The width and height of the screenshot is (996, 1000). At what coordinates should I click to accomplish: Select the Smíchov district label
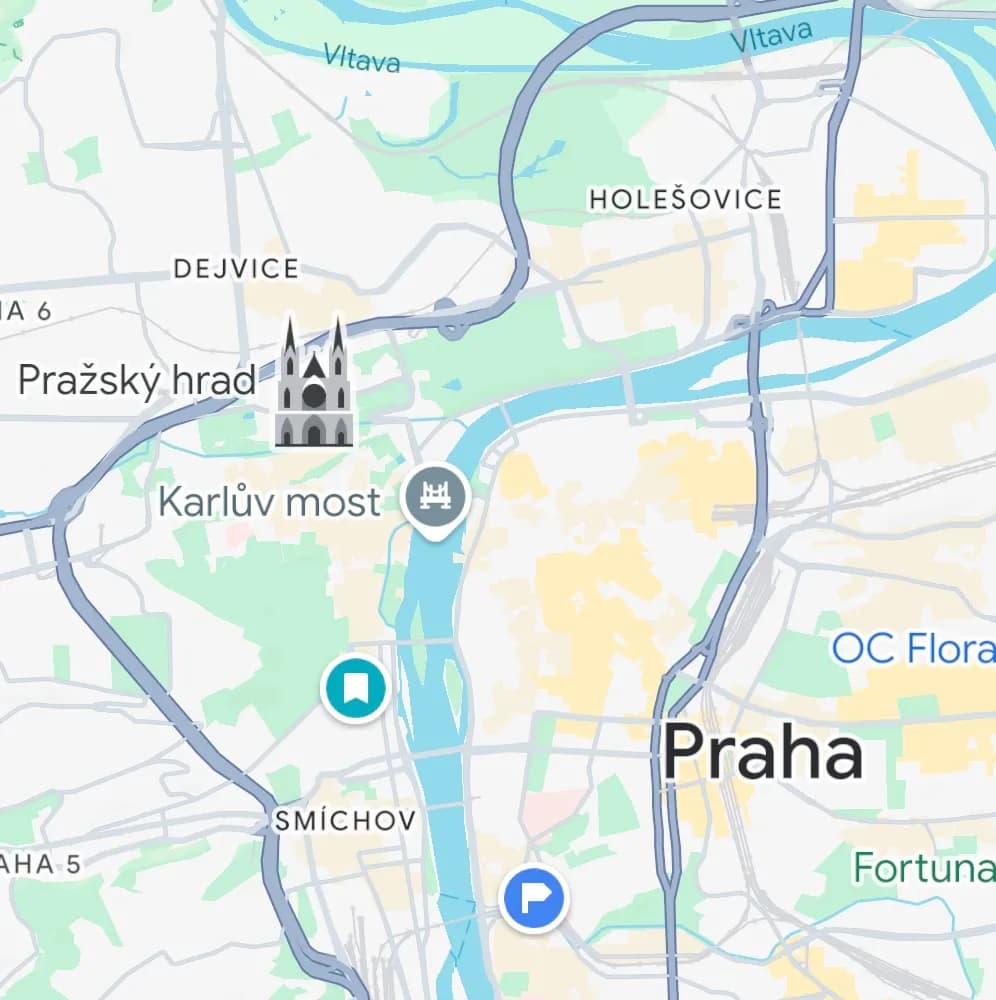coord(347,820)
